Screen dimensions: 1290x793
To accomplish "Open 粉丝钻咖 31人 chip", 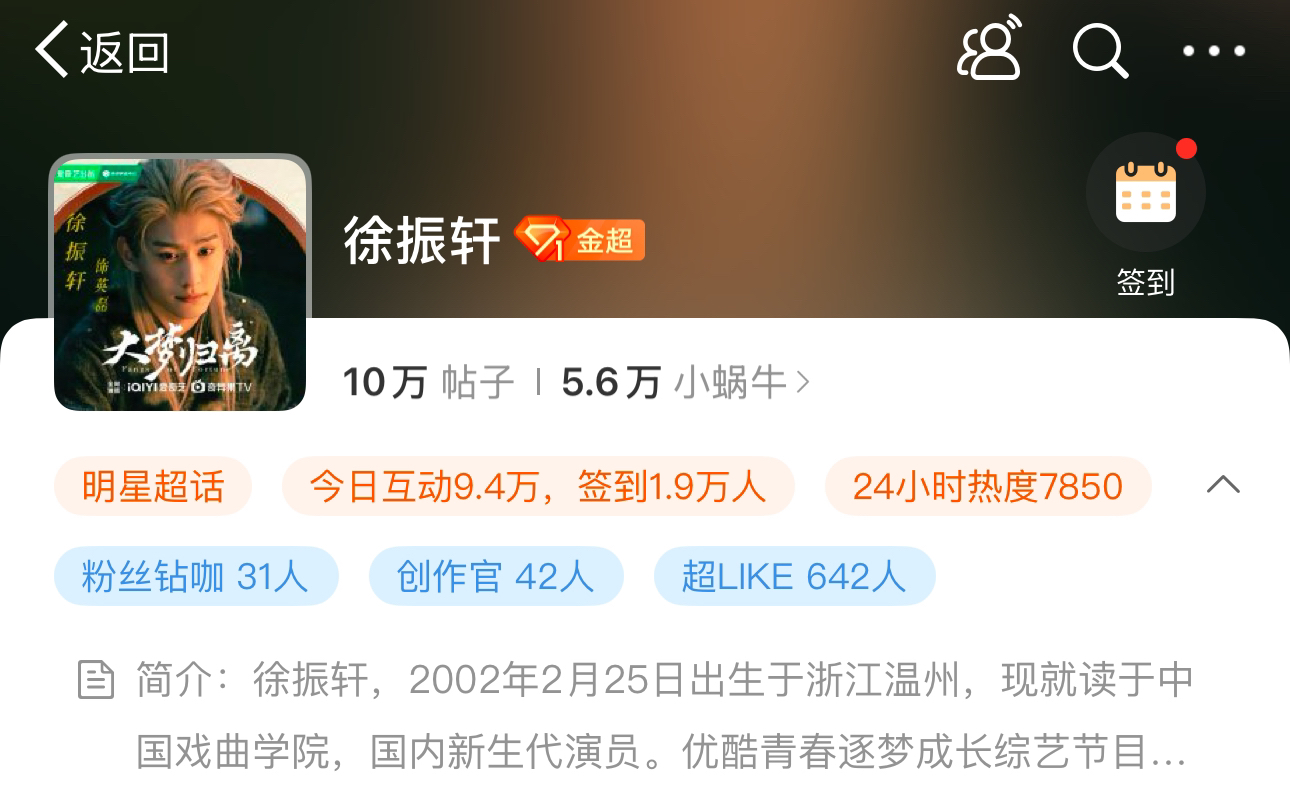I will point(196,577).
